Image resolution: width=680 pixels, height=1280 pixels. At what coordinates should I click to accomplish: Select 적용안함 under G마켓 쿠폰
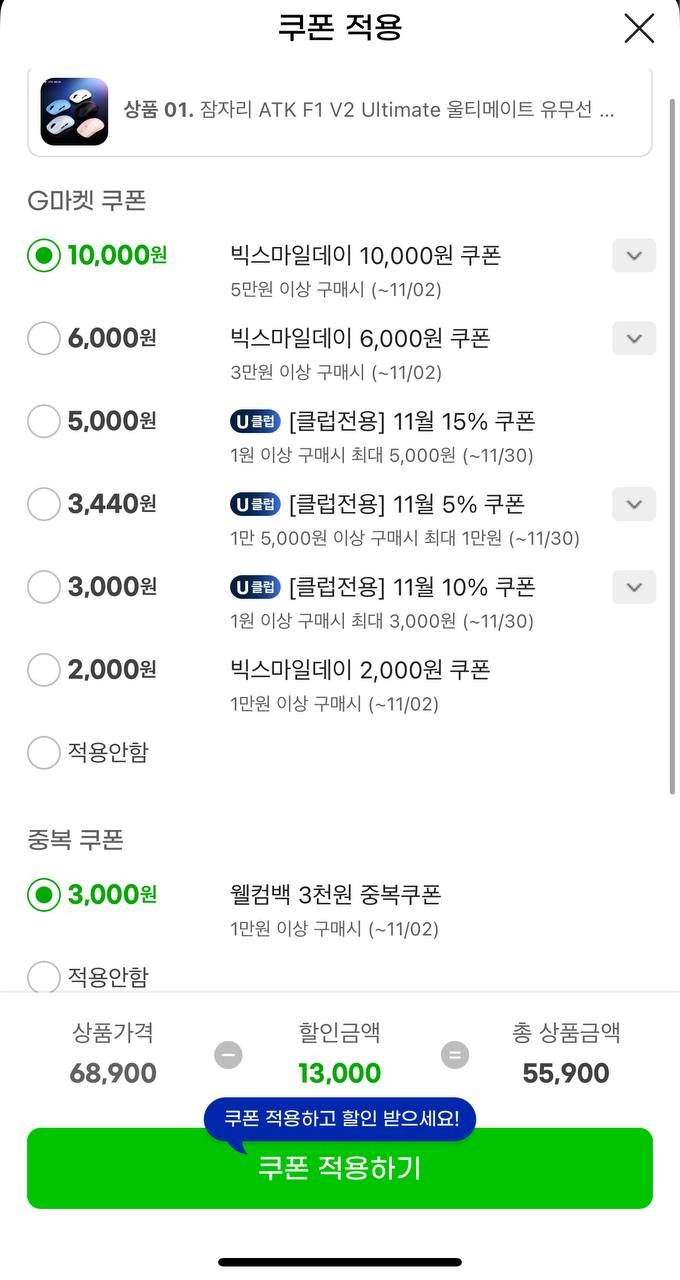tap(43, 752)
